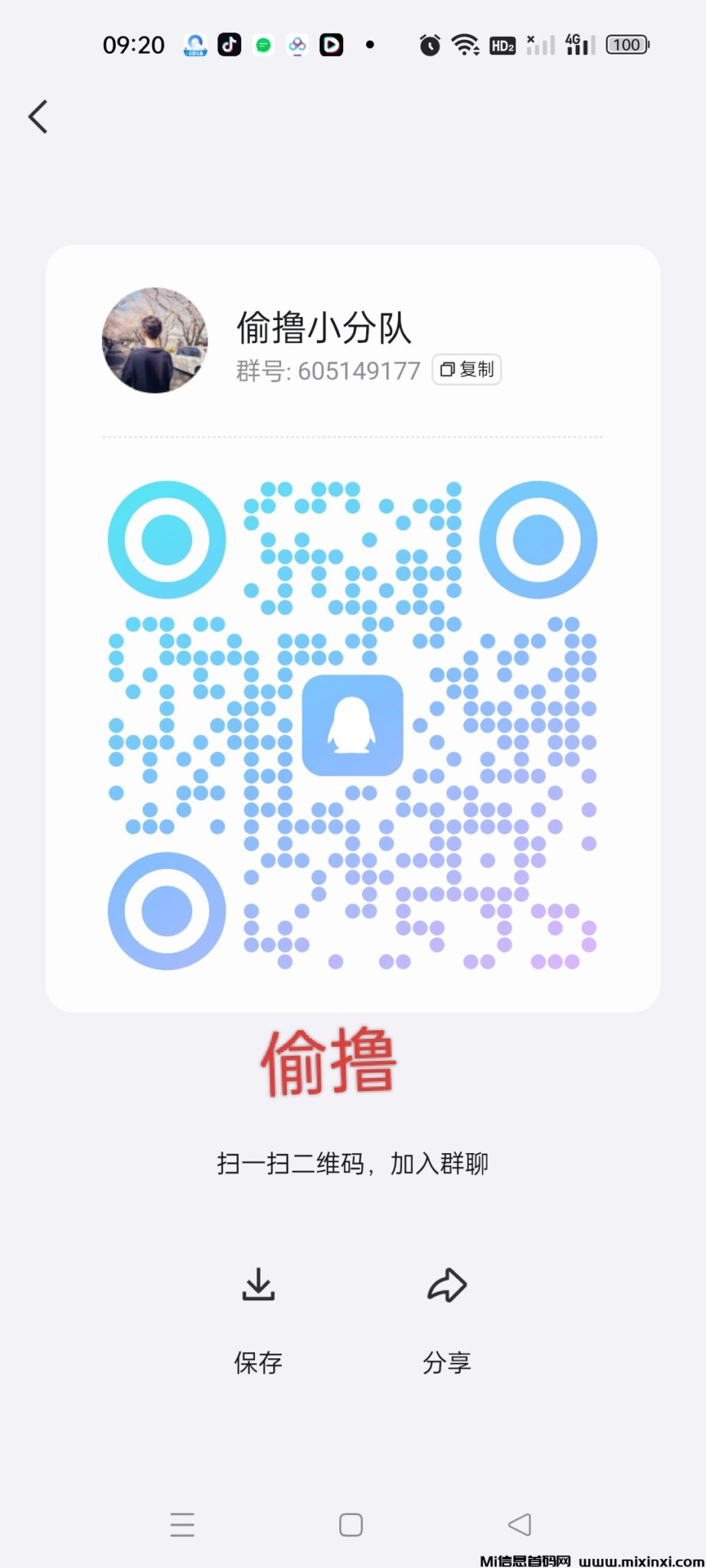The image size is (706, 1568).
Task: Go back using the top-left arrow
Action: coord(38,117)
